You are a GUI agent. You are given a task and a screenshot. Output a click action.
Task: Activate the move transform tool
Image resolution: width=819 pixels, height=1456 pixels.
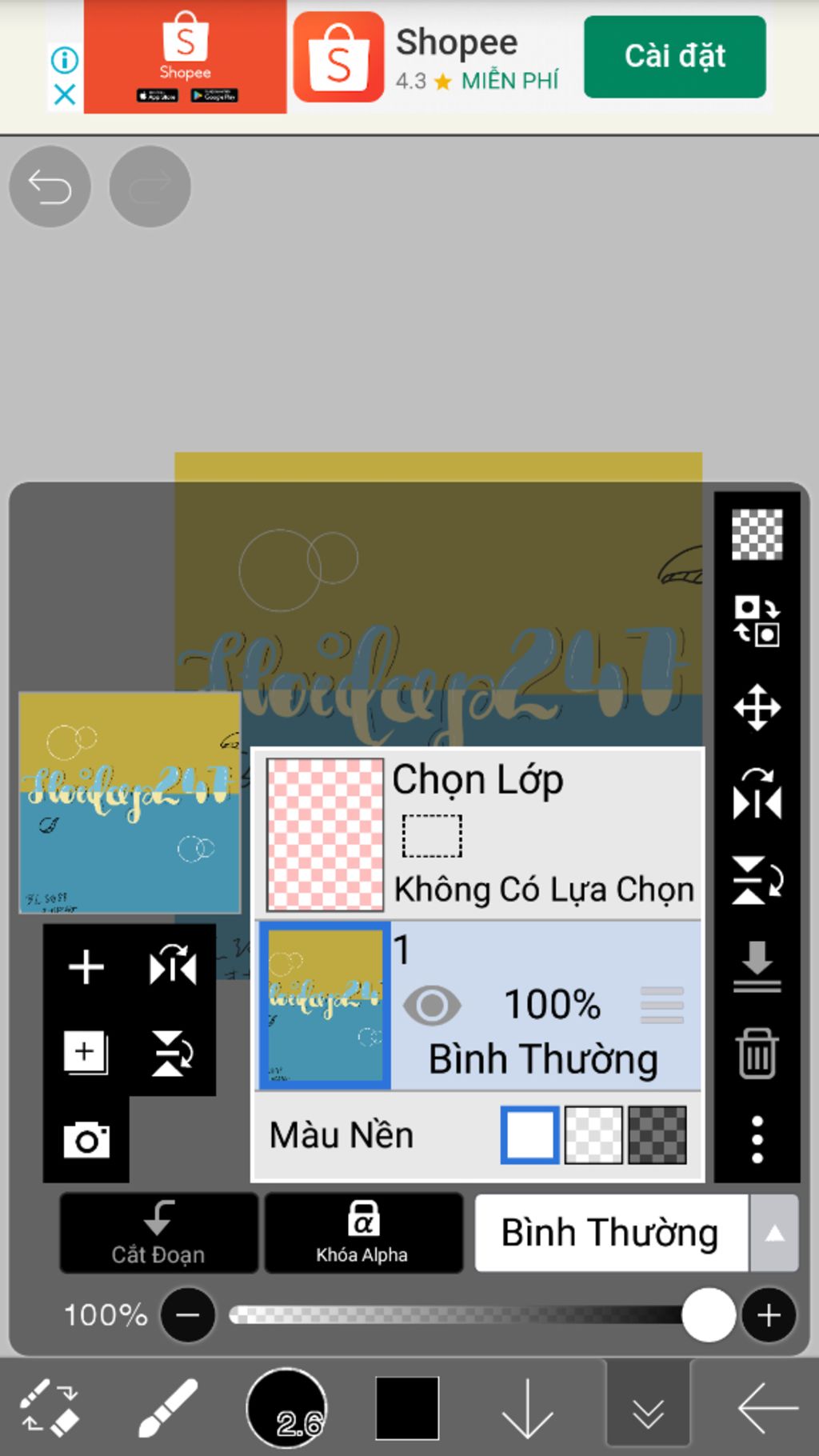click(757, 707)
